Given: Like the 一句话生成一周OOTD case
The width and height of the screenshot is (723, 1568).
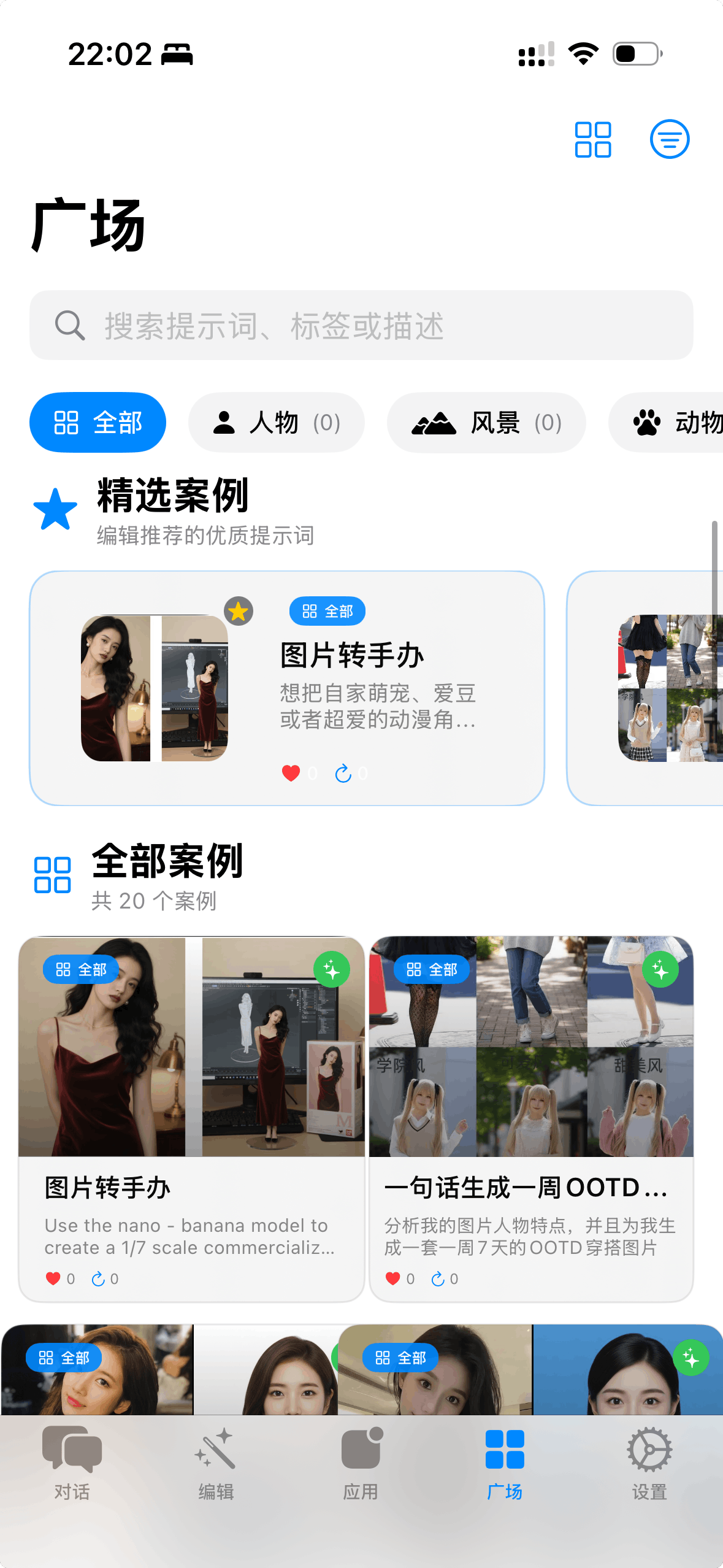Looking at the screenshot, I should pyautogui.click(x=393, y=1278).
